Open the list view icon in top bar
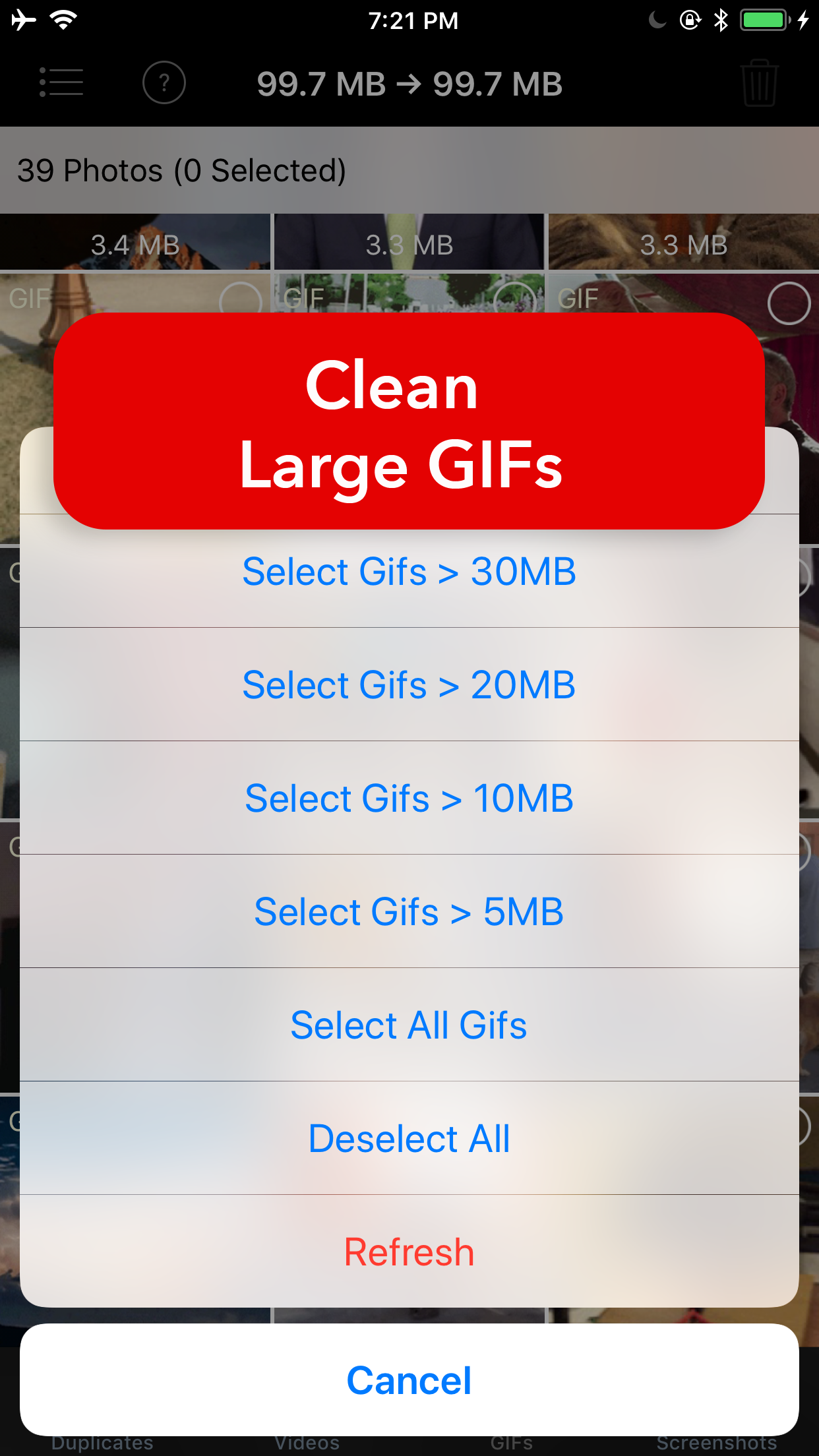 (61, 83)
